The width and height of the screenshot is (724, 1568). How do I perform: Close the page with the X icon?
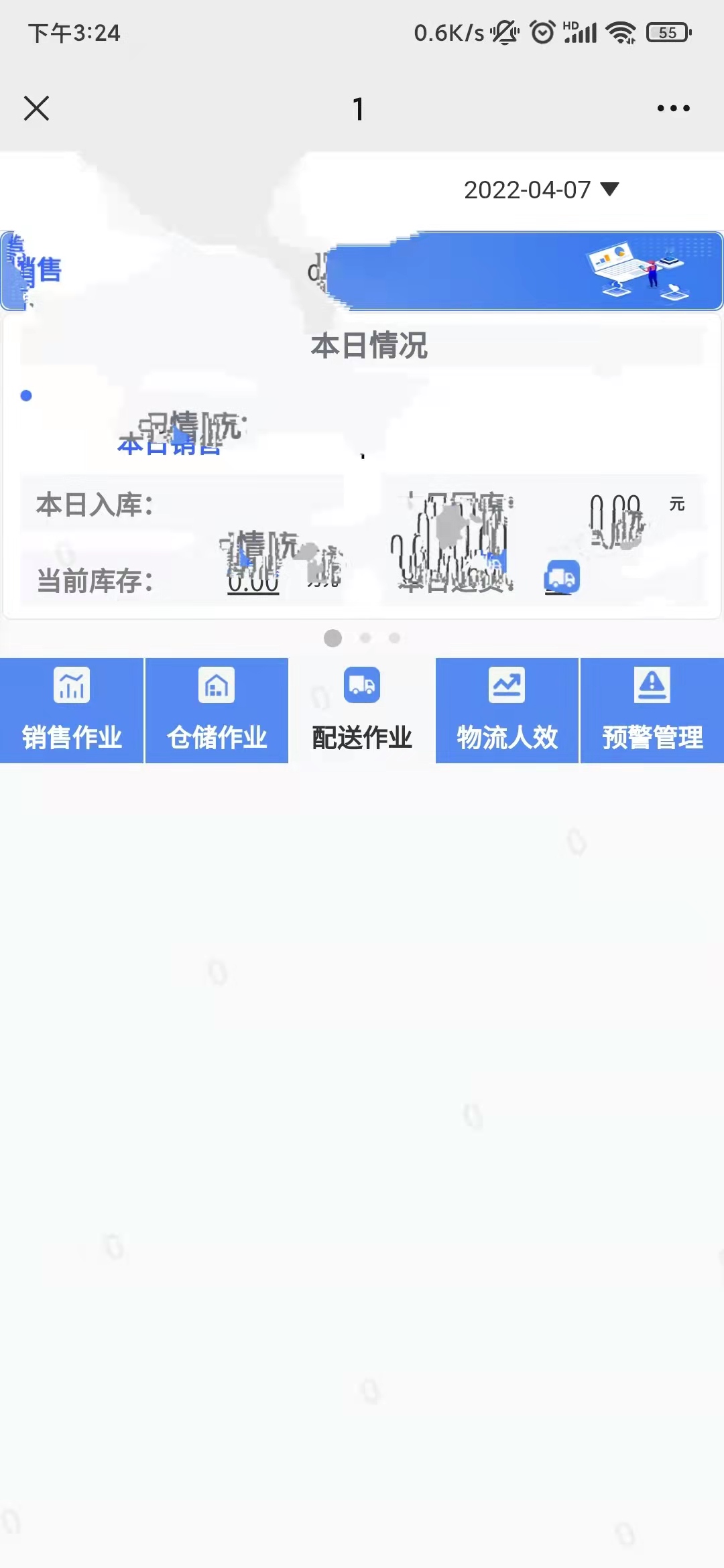[36, 108]
